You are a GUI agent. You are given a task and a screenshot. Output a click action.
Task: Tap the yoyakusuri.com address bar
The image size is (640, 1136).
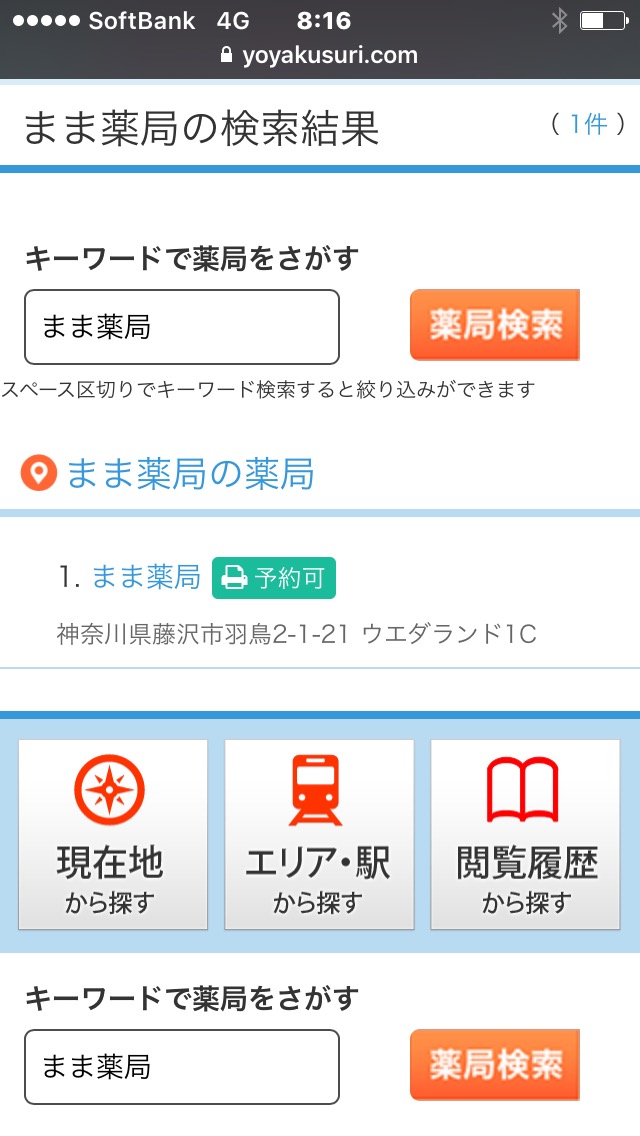pos(320,55)
